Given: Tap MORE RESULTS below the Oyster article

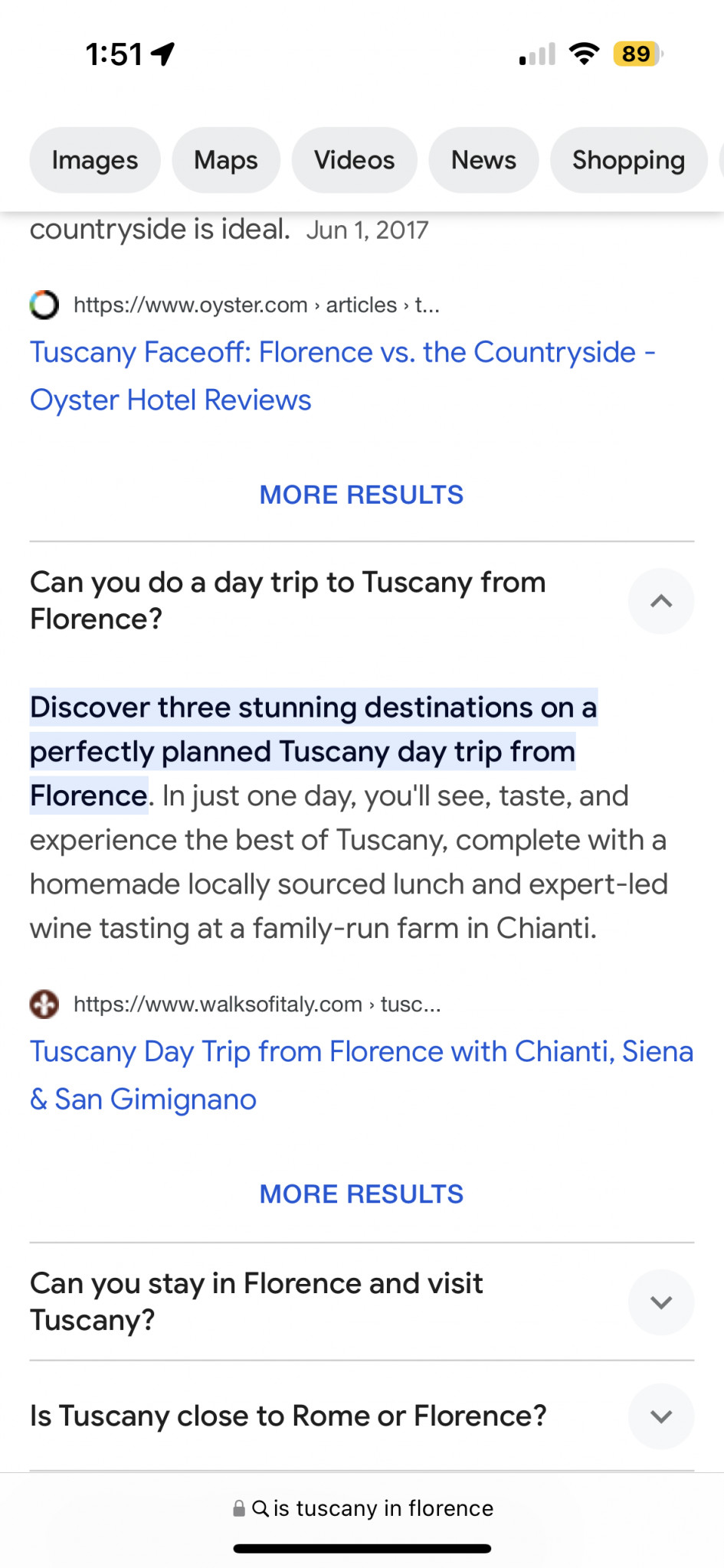Looking at the screenshot, I should 362,495.
